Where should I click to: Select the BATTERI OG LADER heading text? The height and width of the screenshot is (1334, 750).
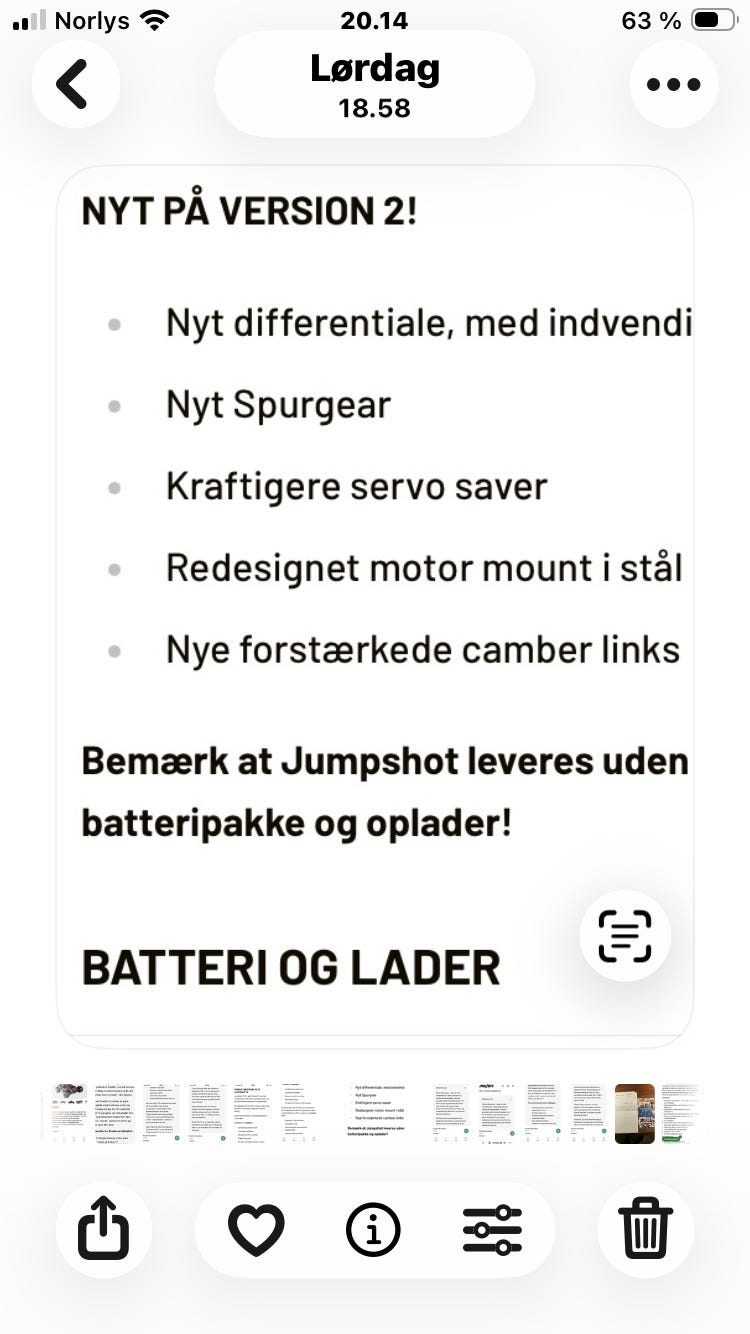click(290, 965)
